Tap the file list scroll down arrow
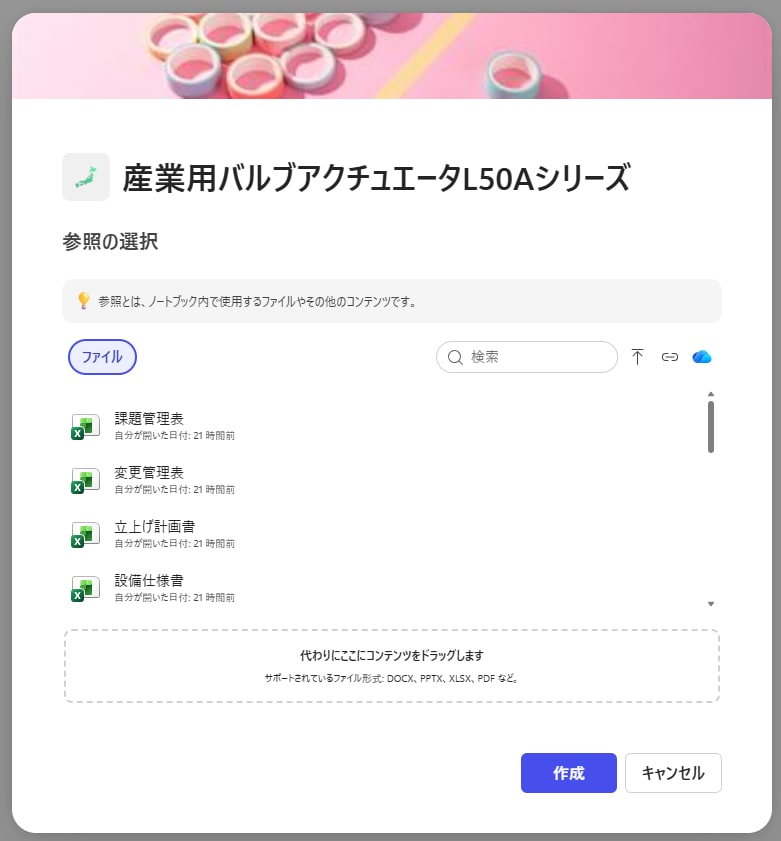 [711, 604]
